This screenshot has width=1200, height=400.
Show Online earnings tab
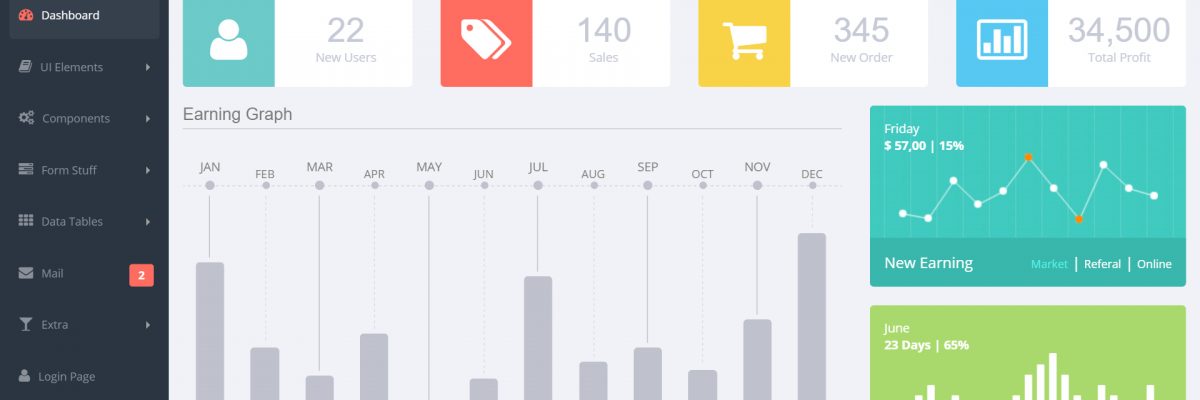coord(1154,264)
